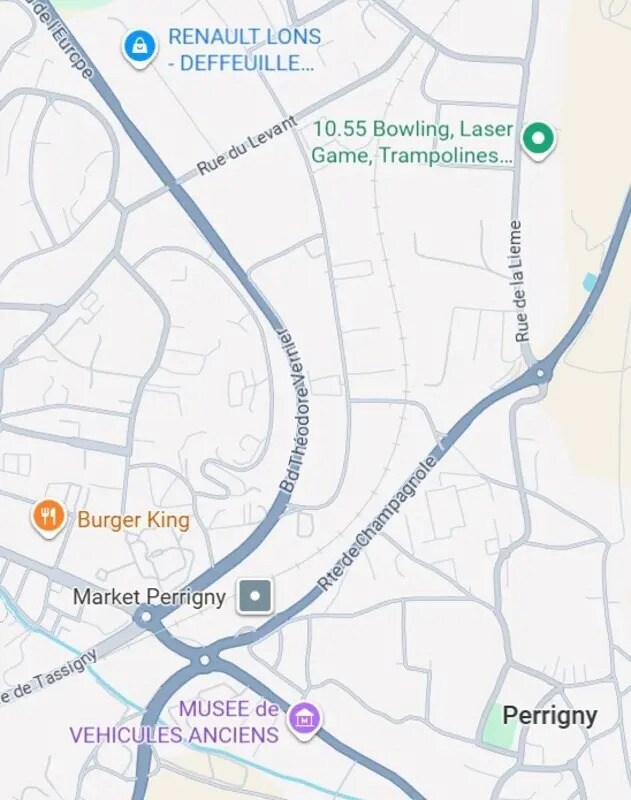Select the 10.55 Bowling Laser Game marker

coord(539,138)
